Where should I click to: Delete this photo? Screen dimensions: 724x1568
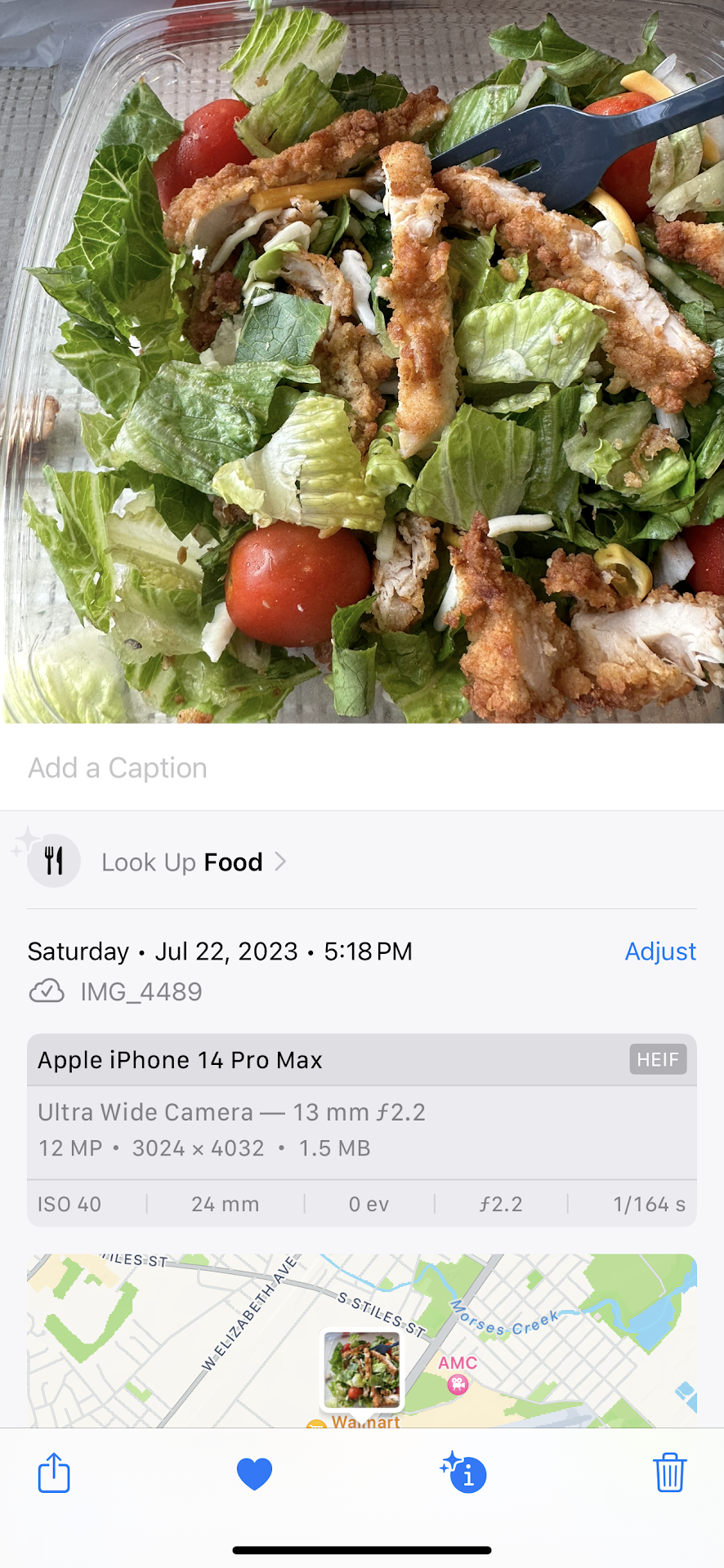tap(669, 1474)
